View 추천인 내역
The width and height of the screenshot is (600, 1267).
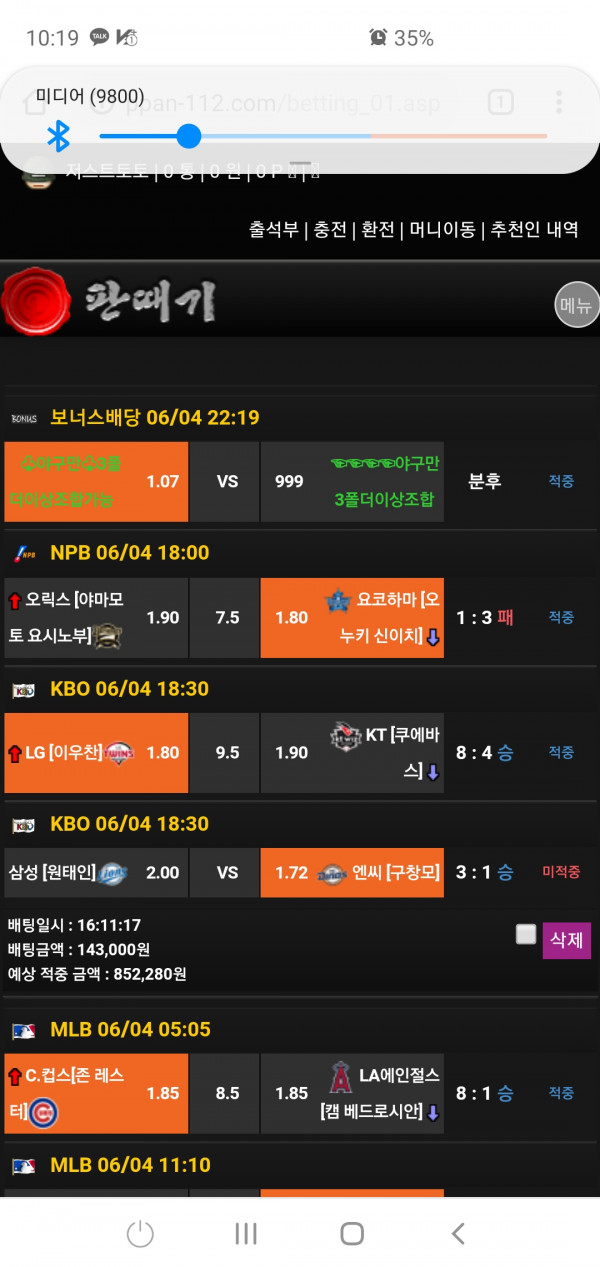tap(534, 229)
